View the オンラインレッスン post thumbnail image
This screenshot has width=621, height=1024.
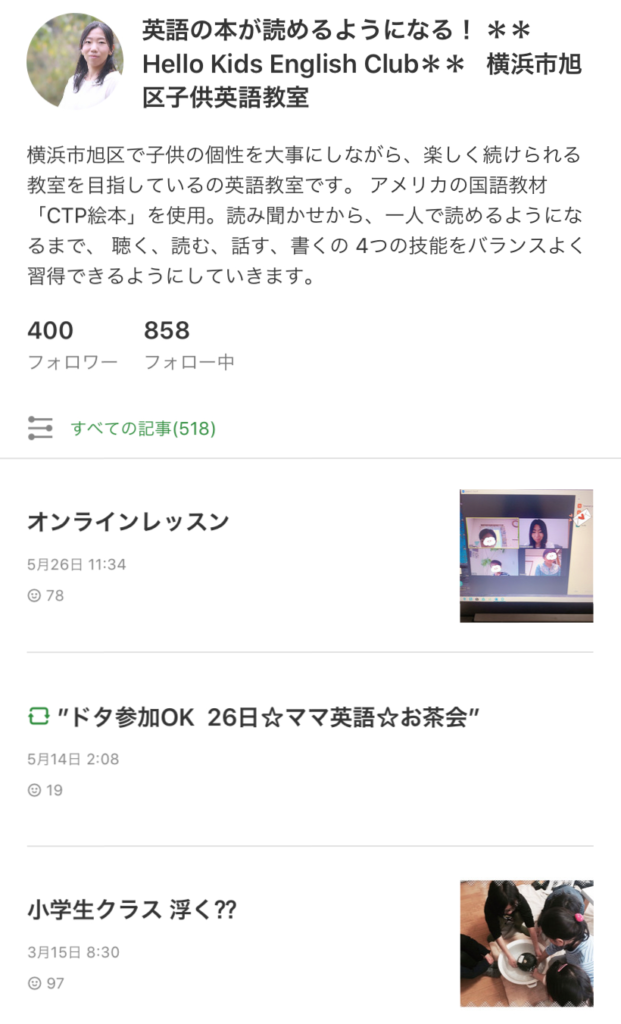pos(526,555)
